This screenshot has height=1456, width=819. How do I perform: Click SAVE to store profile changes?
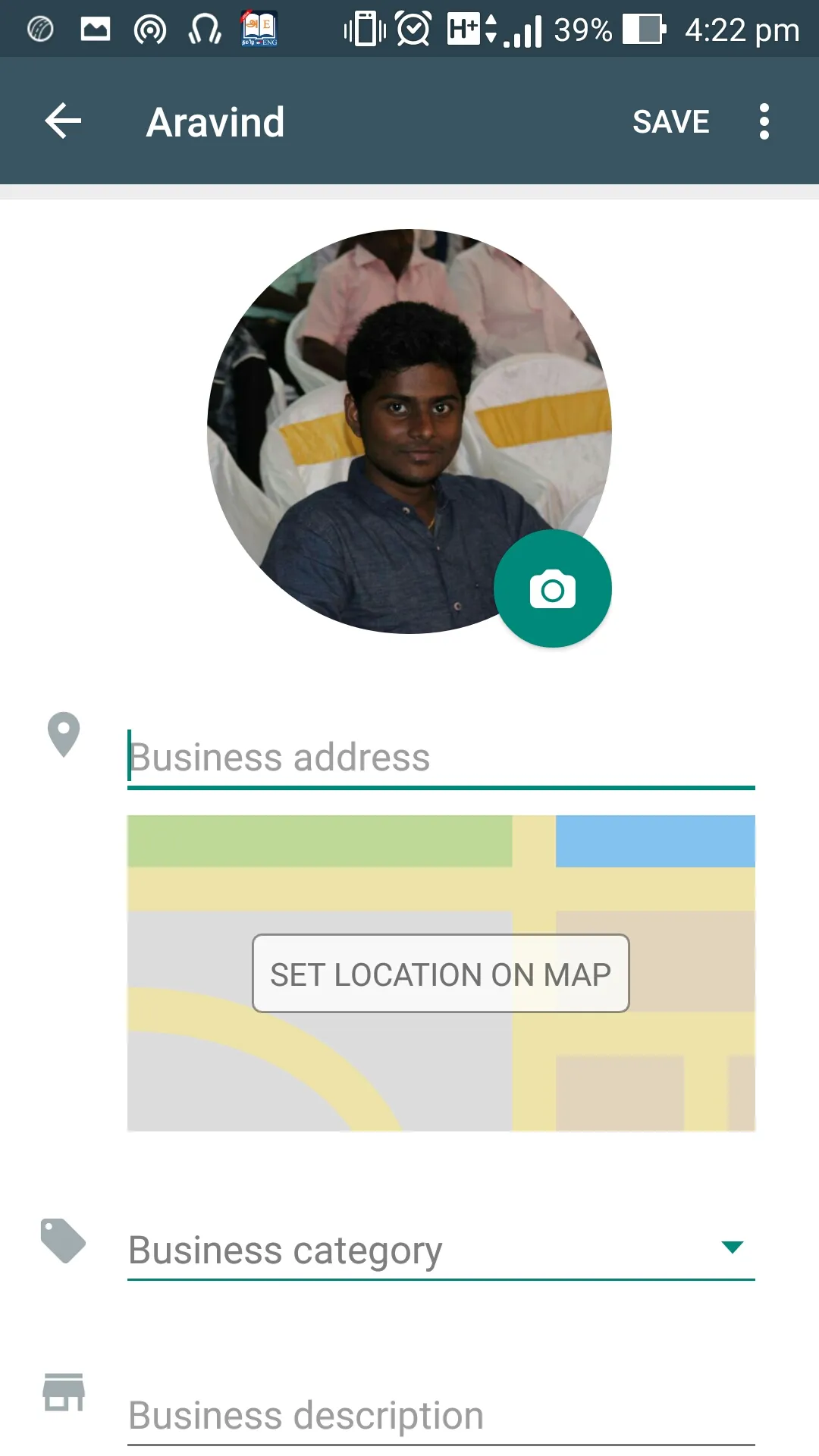click(670, 121)
